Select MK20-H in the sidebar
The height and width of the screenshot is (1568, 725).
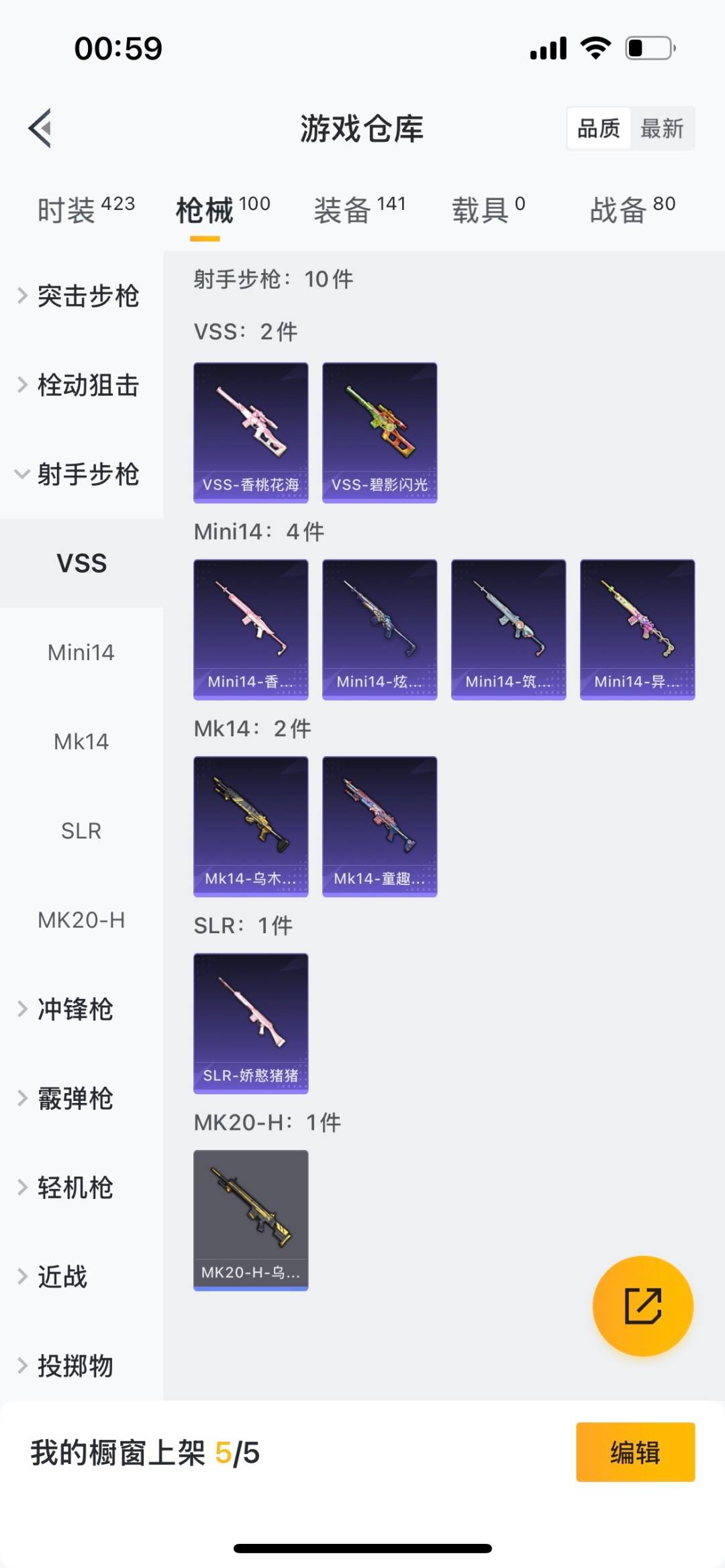[x=81, y=920]
